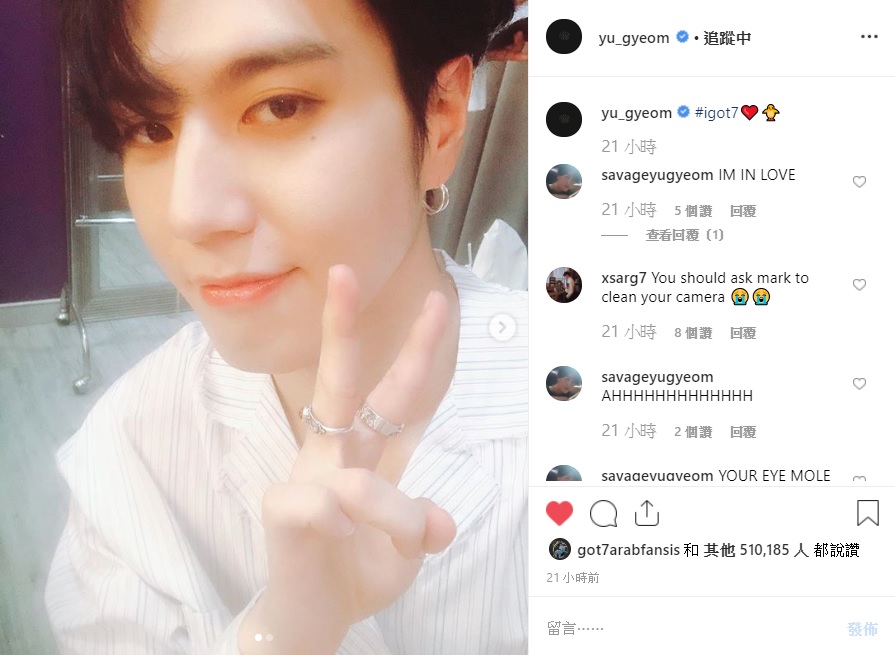This screenshot has width=895, height=655.
Task: Go to the next photo arrow
Action: click(503, 327)
